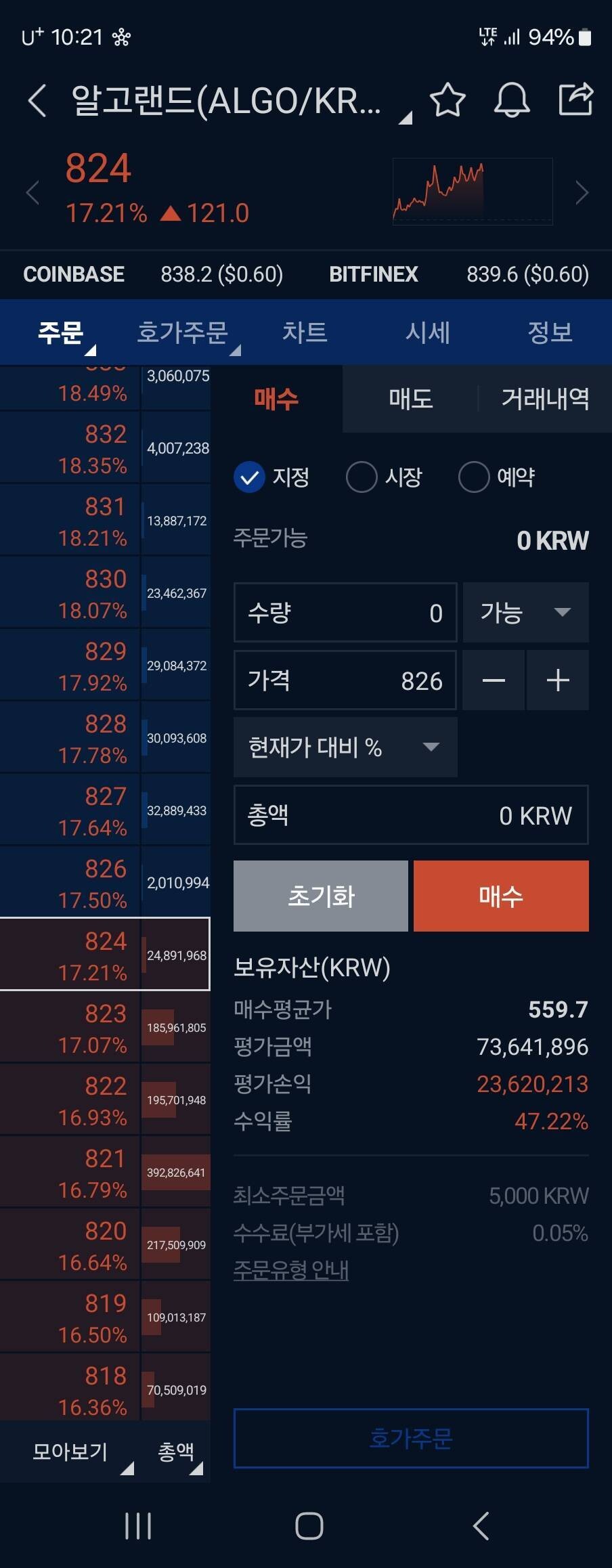Image resolution: width=612 pixels, height=1568 pixels.
Task: Open the 차트 chart tab
Action: [x=303, y=332]
